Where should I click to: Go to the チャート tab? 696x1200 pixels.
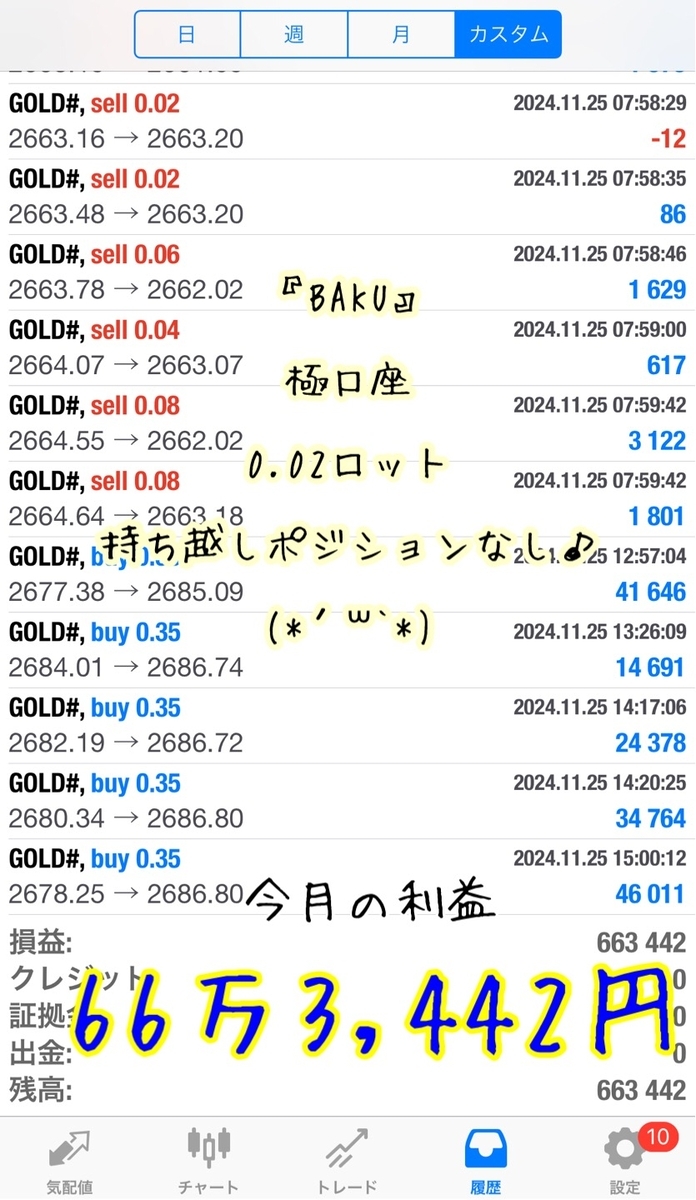(x=209, y=1160)
